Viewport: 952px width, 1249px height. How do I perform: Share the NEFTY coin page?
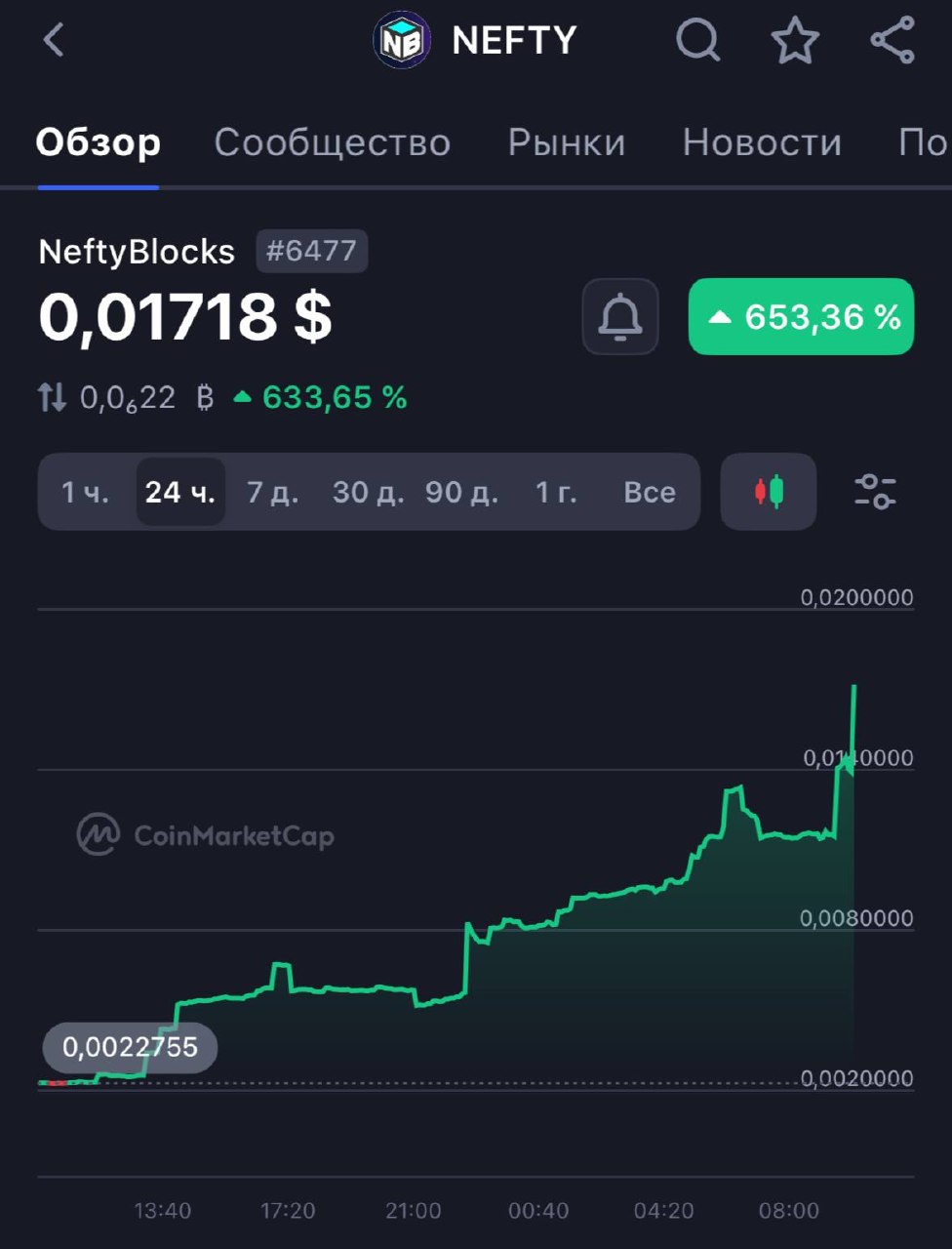(892, 41)
